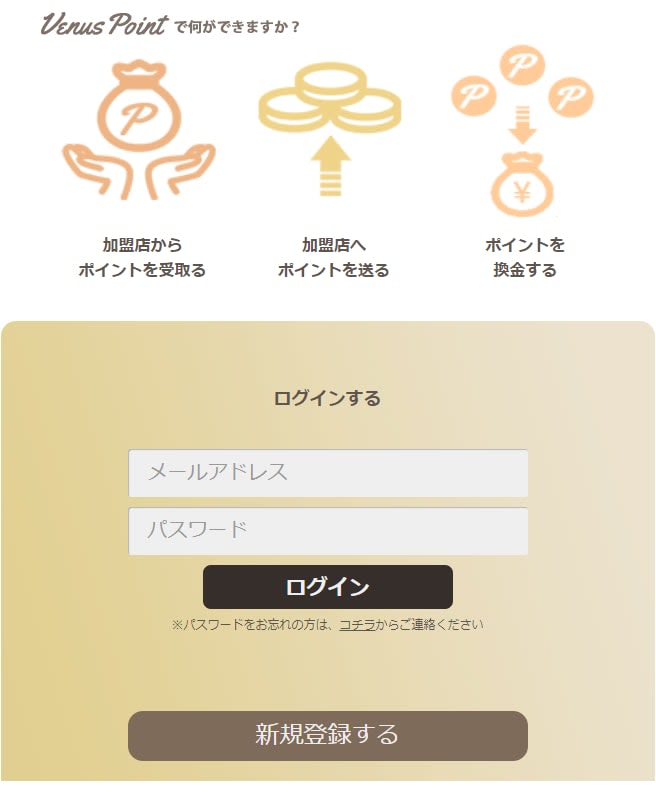The image size is (656, 796).
Task: Tap 新規登録する to register
Action: click(328, 735)
